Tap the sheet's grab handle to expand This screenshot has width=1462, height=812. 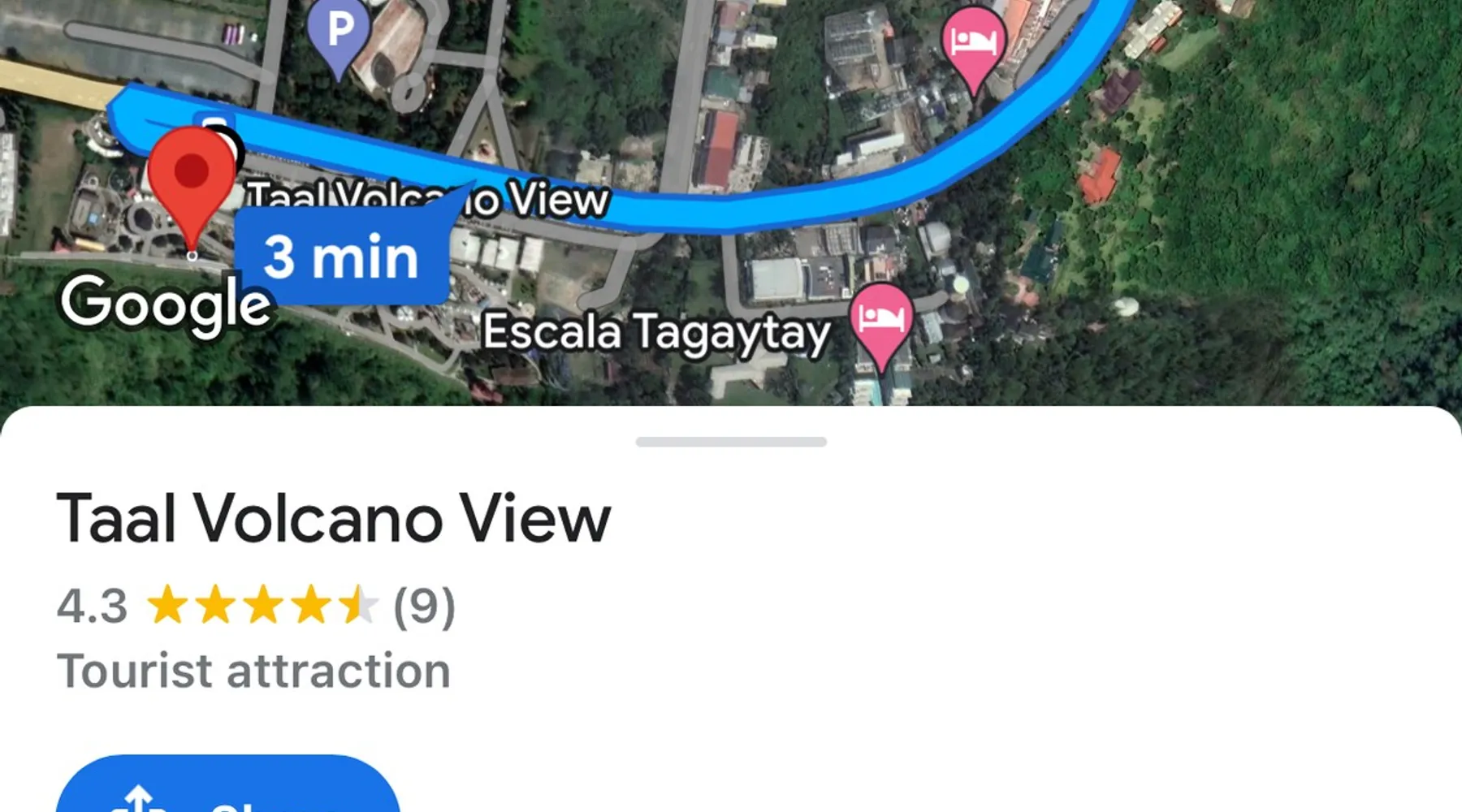(731, 442)
